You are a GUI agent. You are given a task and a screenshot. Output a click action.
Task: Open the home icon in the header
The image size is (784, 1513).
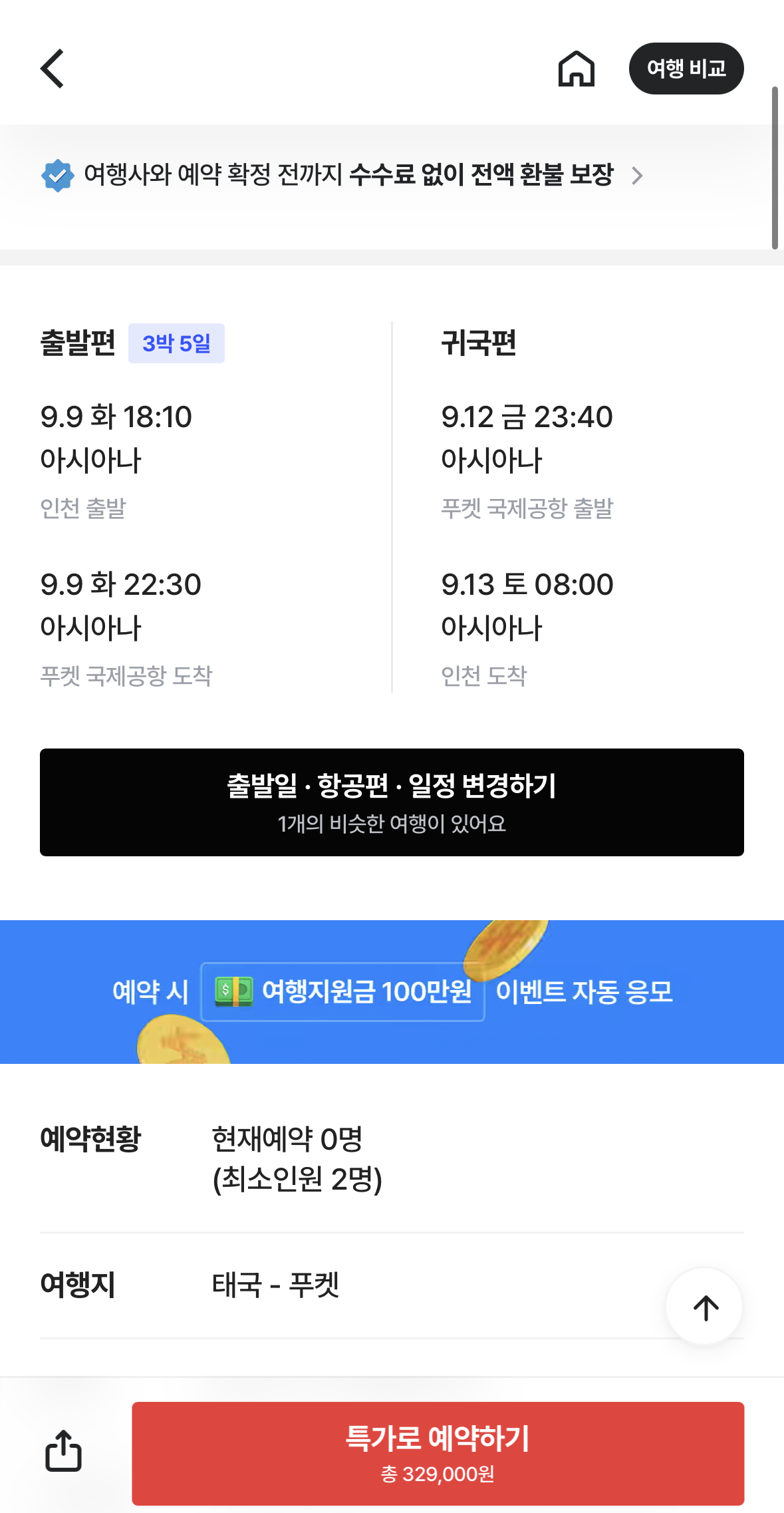(x=576, y=69)
